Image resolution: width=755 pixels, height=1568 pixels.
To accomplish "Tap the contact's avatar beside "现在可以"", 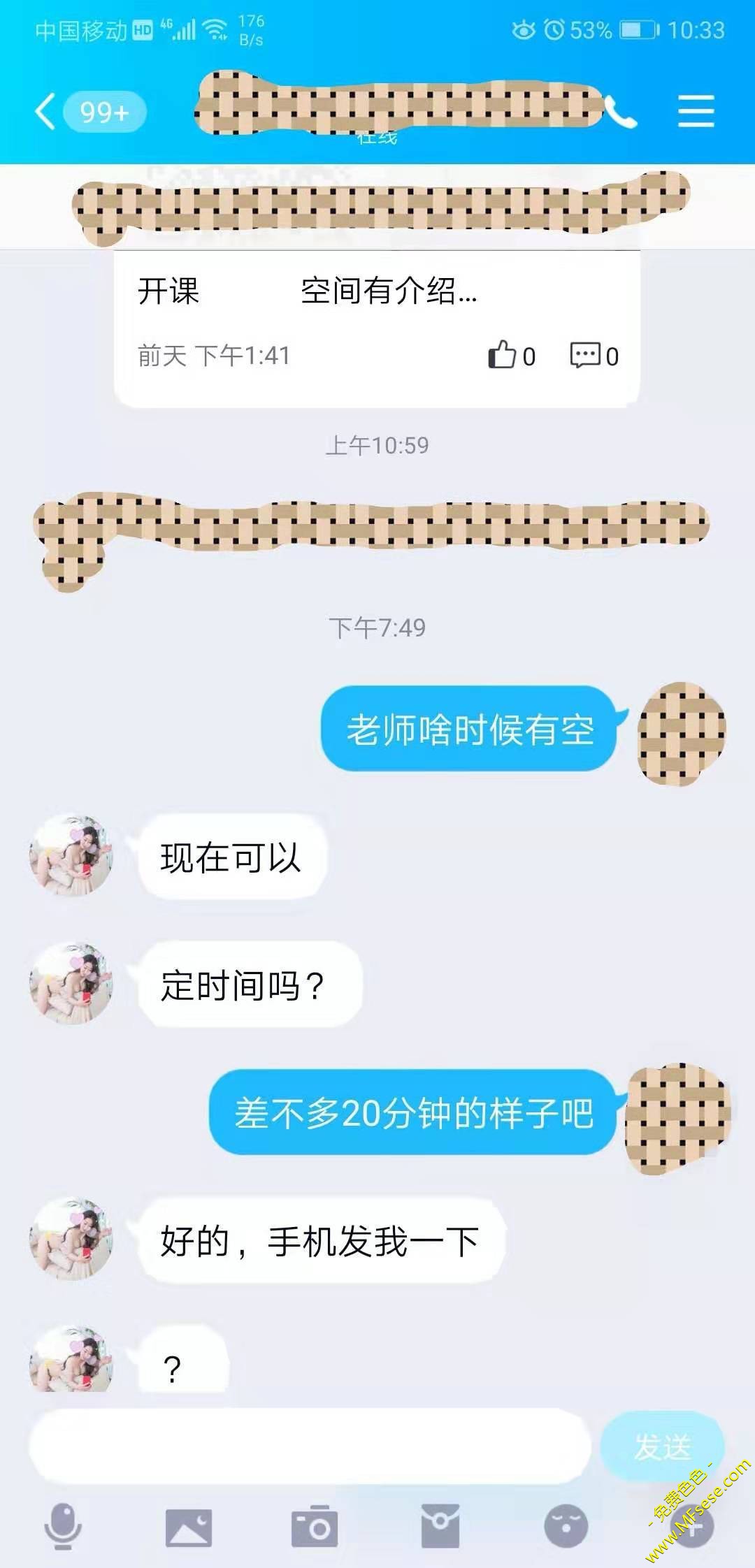I will coord(71,855).
